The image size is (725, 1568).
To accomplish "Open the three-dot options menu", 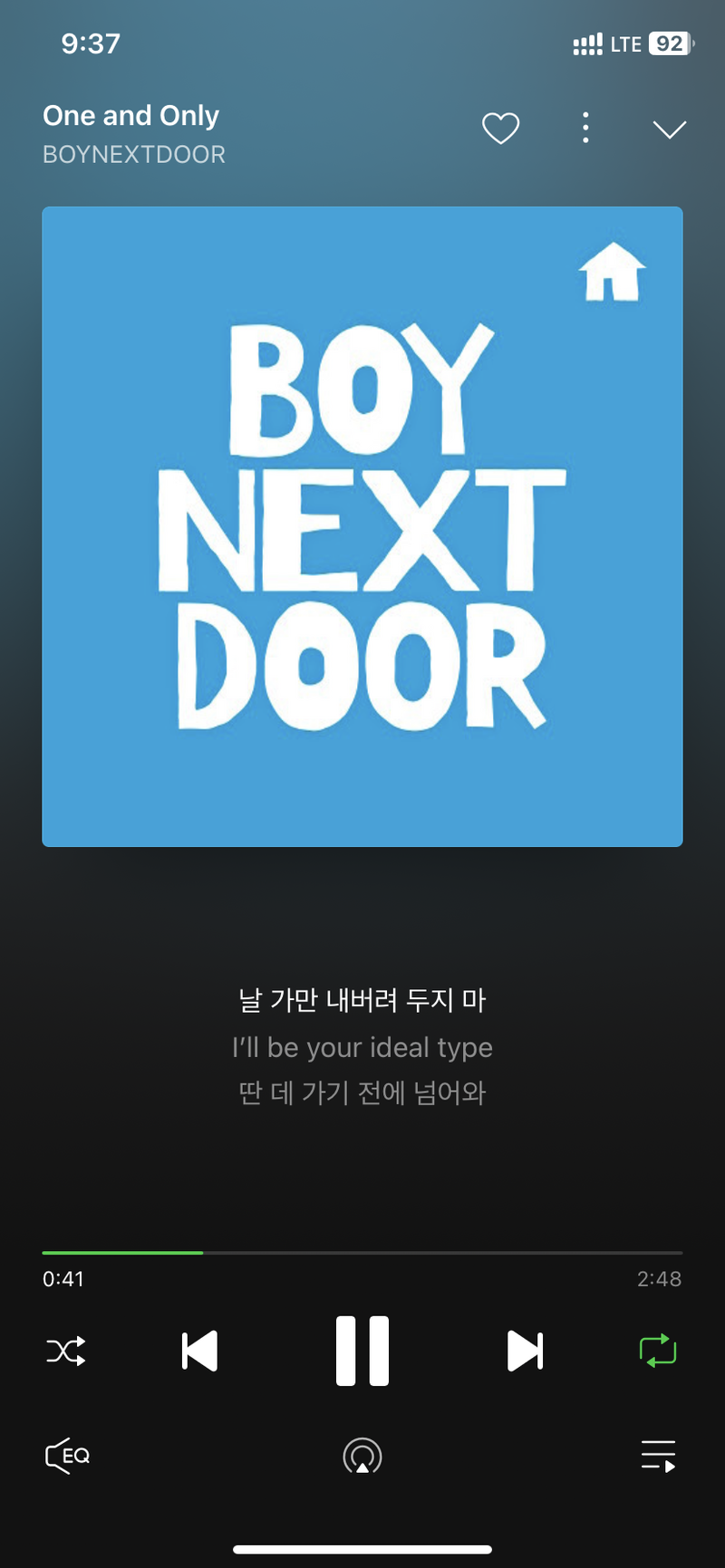I will click(x=585, y=128).
